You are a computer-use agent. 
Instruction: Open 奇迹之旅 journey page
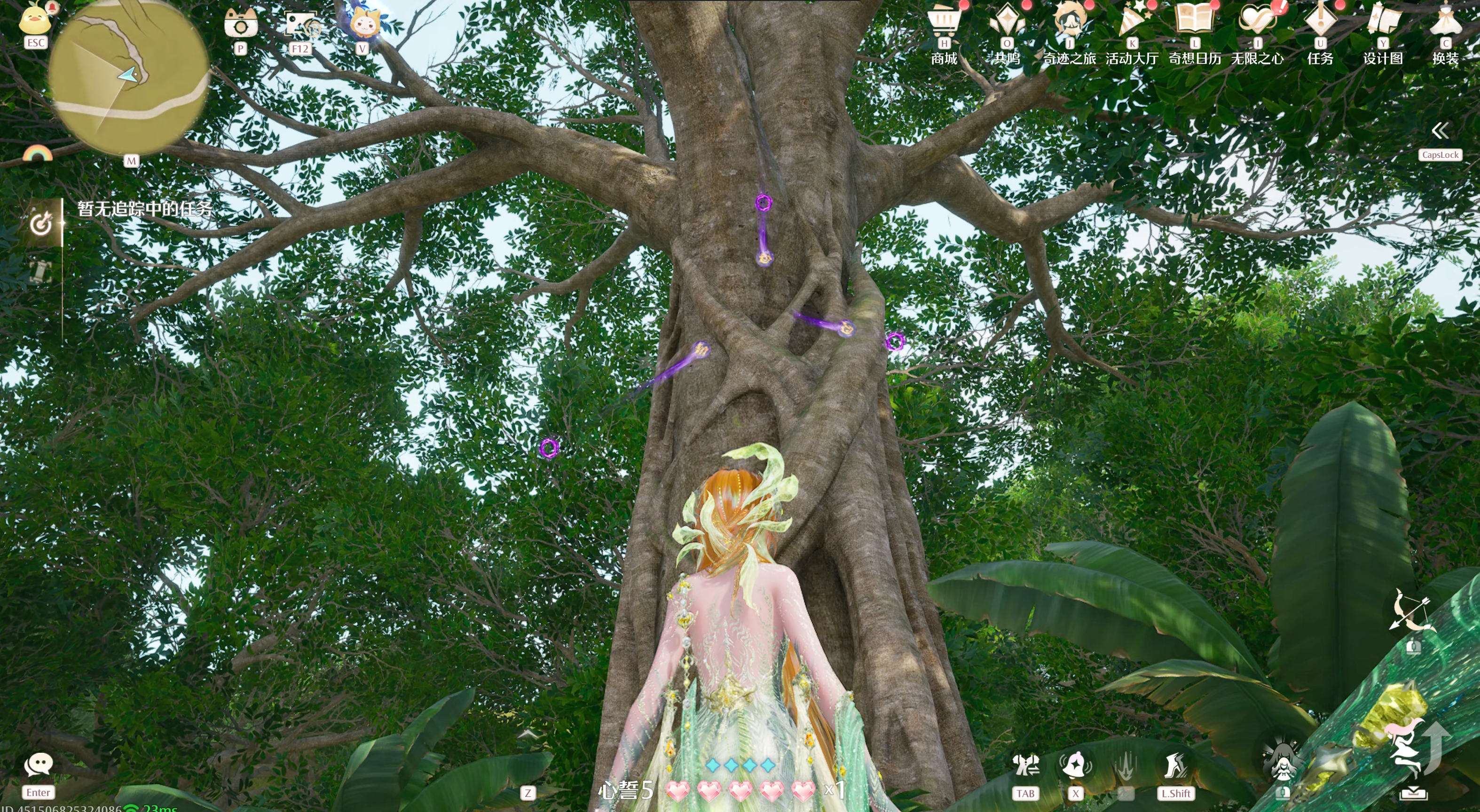(1069, 23)
